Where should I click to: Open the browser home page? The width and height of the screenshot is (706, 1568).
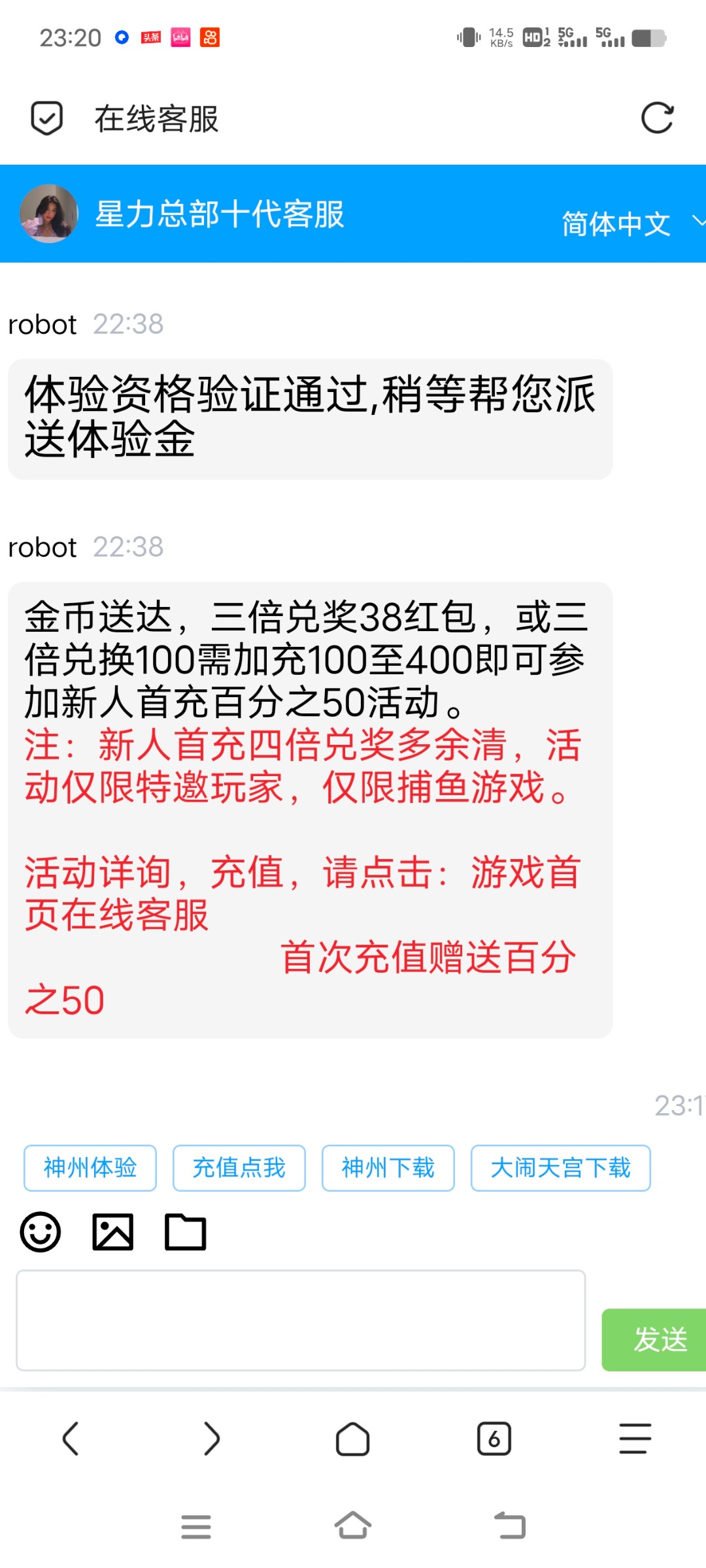353,1439
